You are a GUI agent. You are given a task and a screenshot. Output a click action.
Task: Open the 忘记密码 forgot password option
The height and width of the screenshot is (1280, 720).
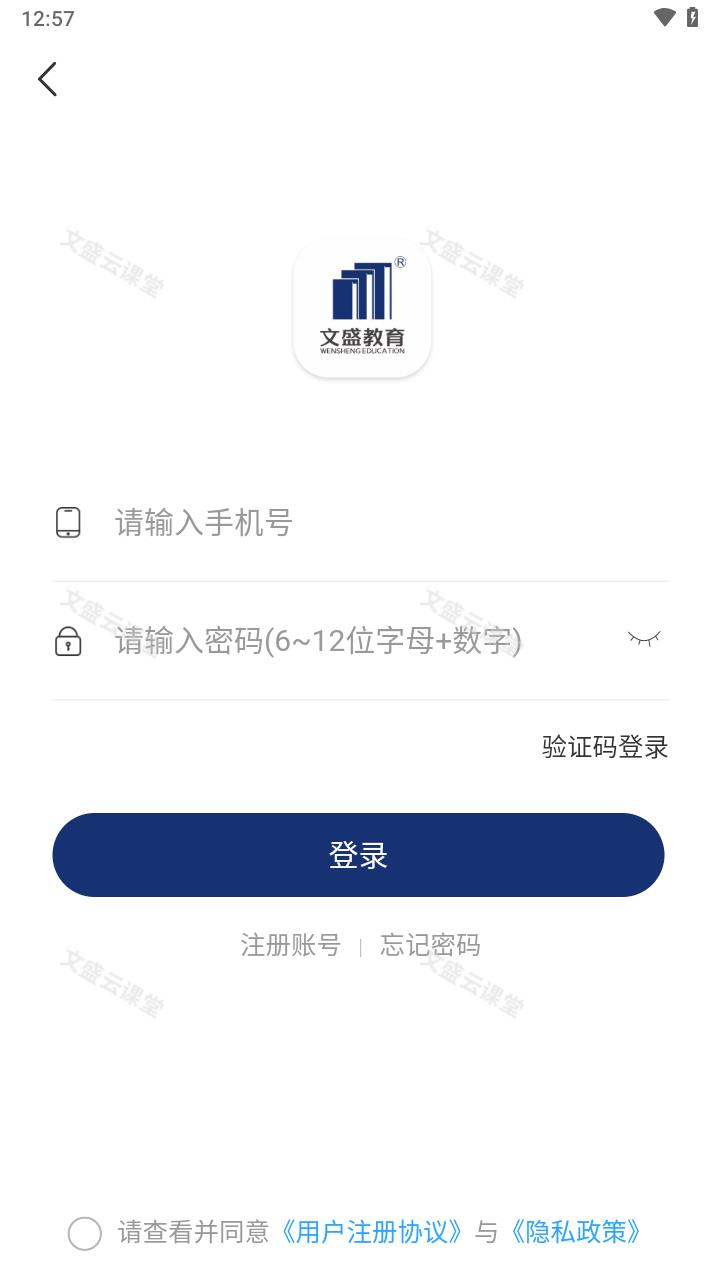pyautogui.click(x=429, y=944)
